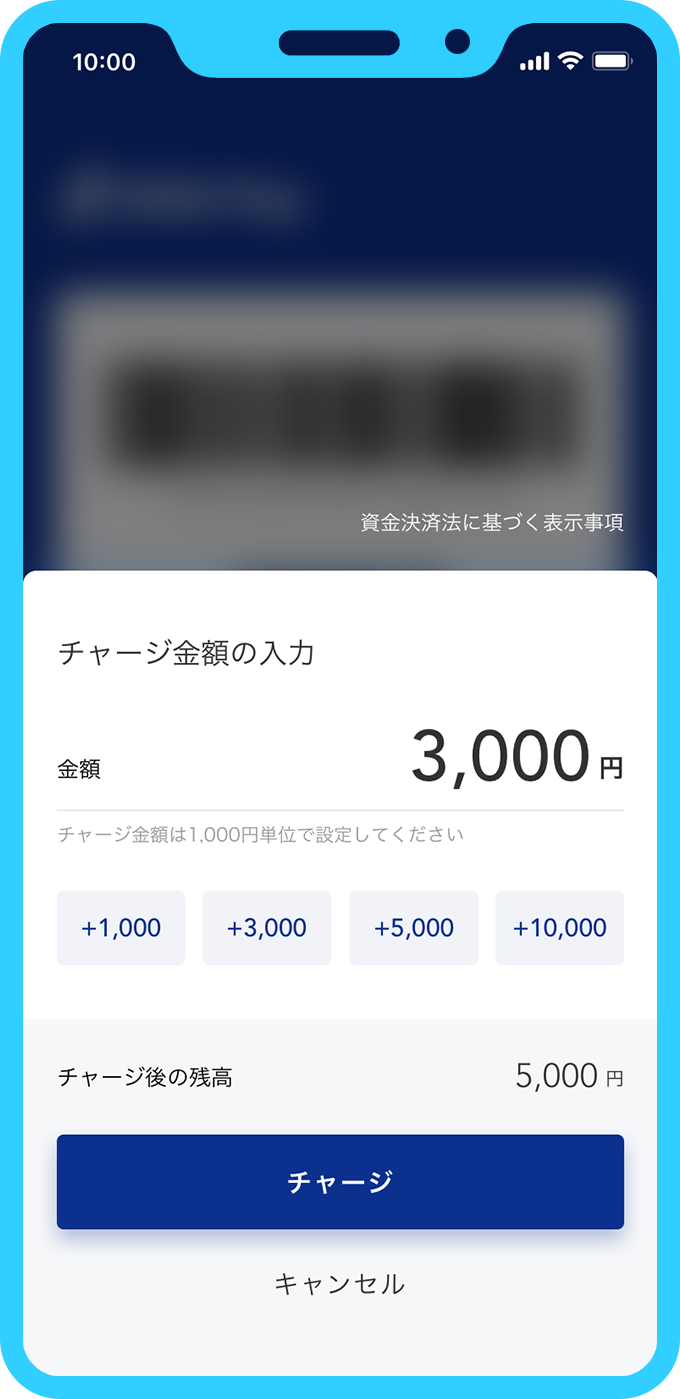Open 資金決済法に基づく表示事項 link
The width and height of the screenshot is (680, 1399).
(492, 522)
